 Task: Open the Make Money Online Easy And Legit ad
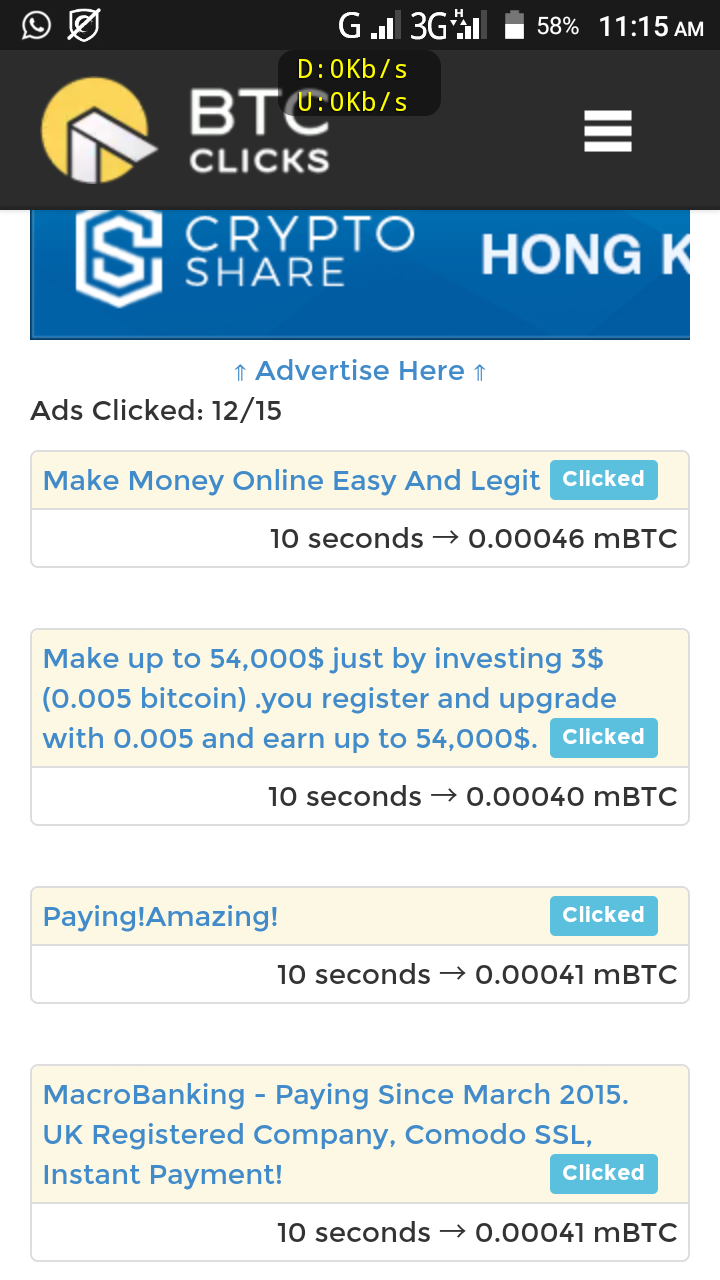tap(291, 481)
